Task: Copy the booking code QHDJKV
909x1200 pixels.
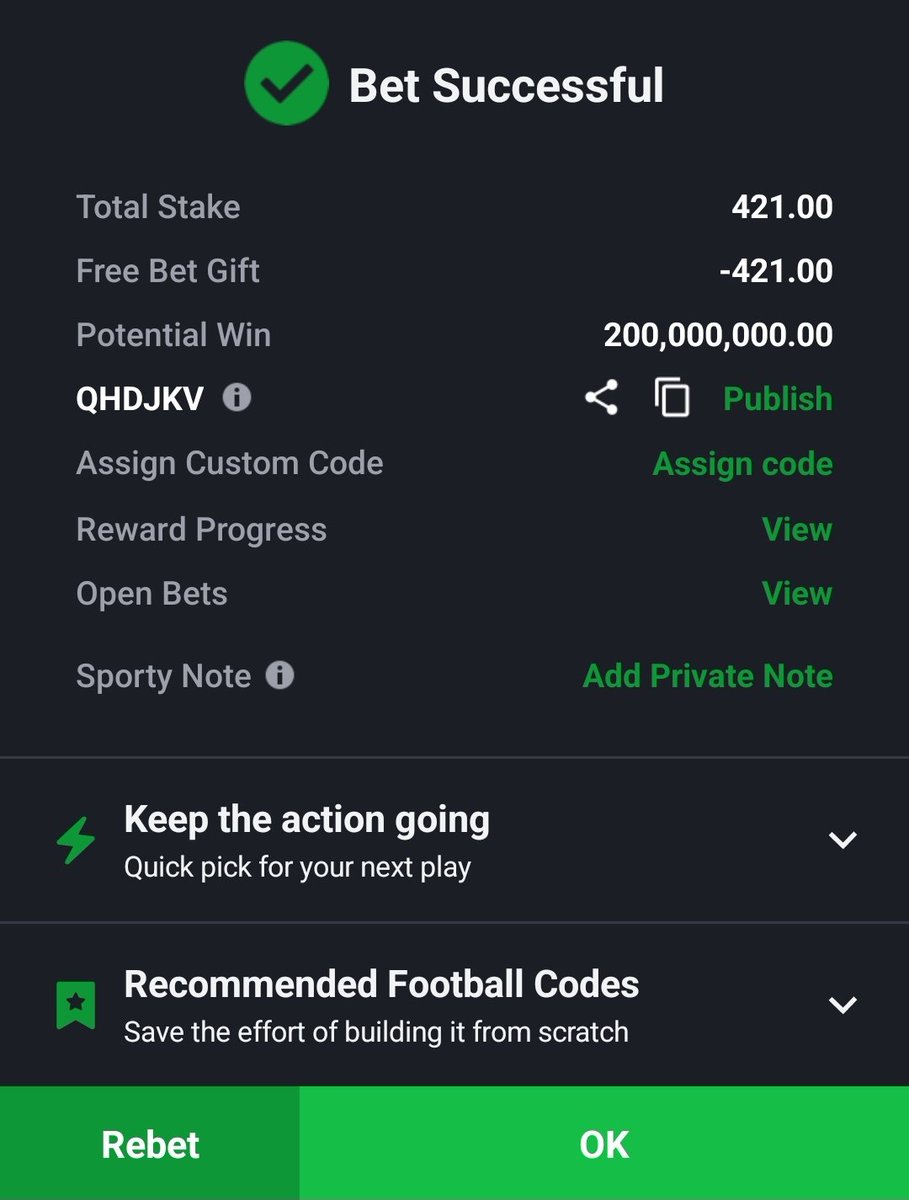Action: 672,398
